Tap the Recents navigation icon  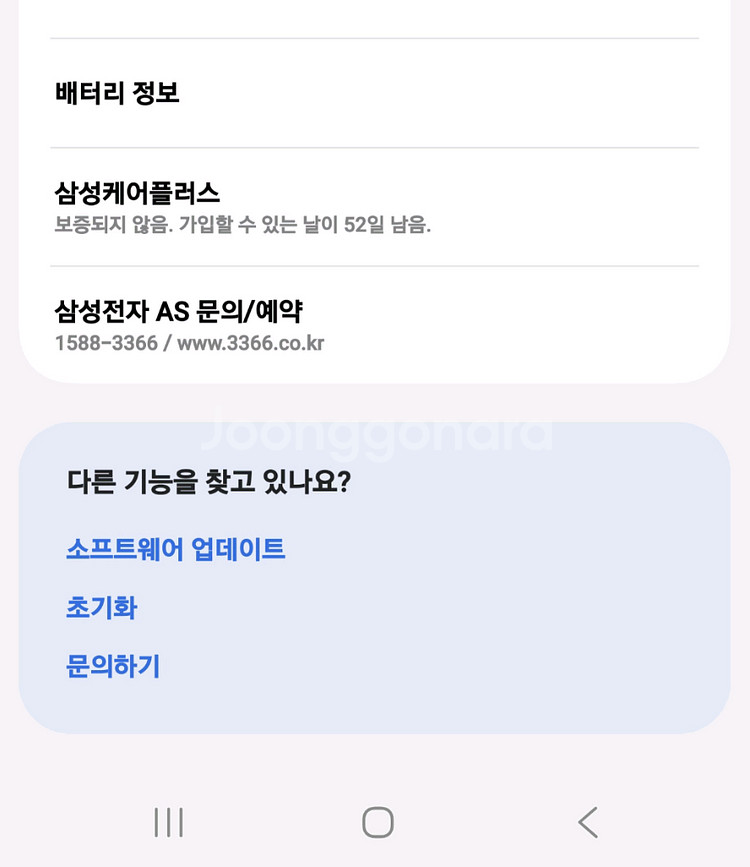168,823
